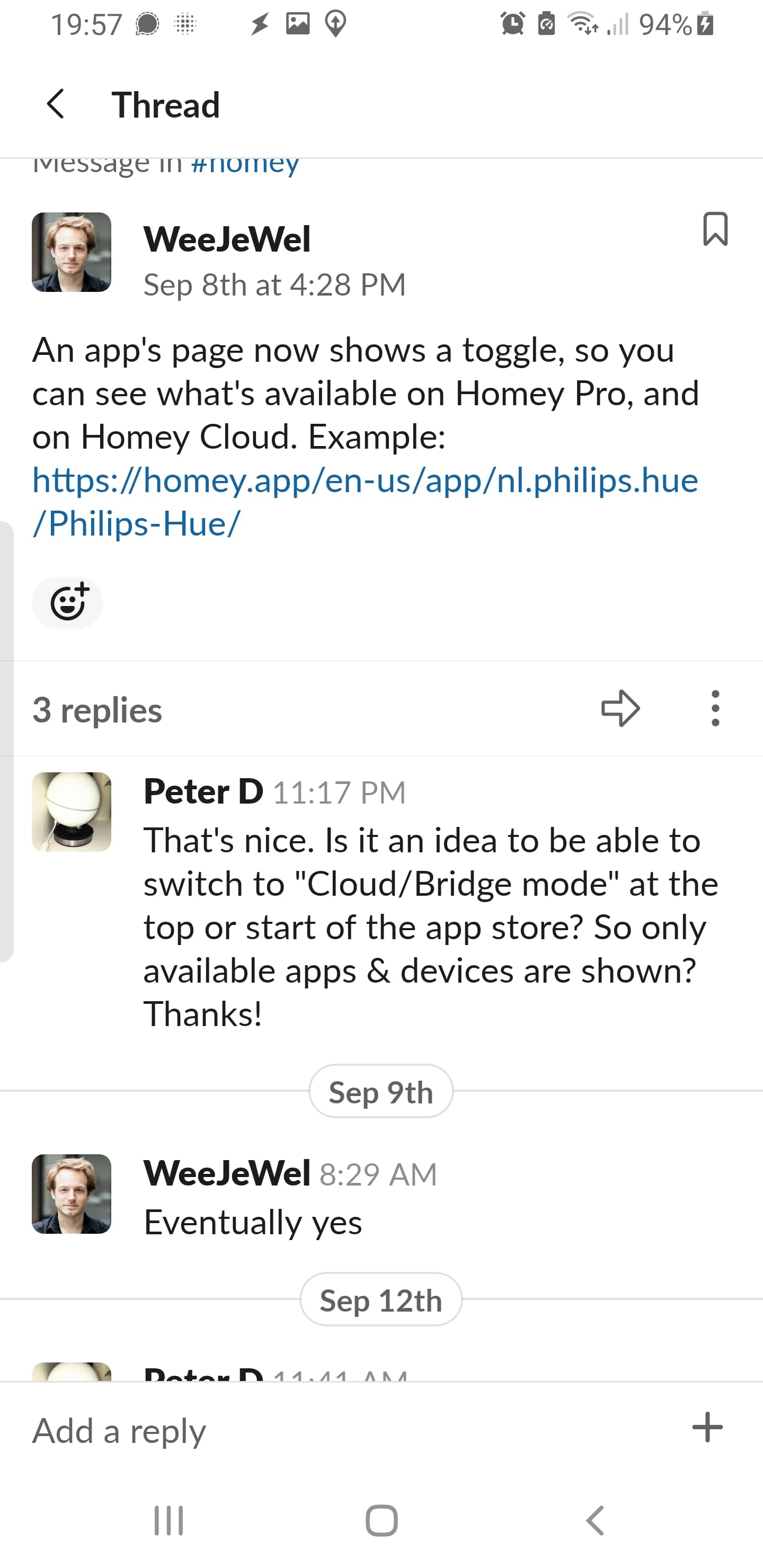Open the thread overflow menu
The height and width of the screenshot is (1568, 763).
click(715, 709)
